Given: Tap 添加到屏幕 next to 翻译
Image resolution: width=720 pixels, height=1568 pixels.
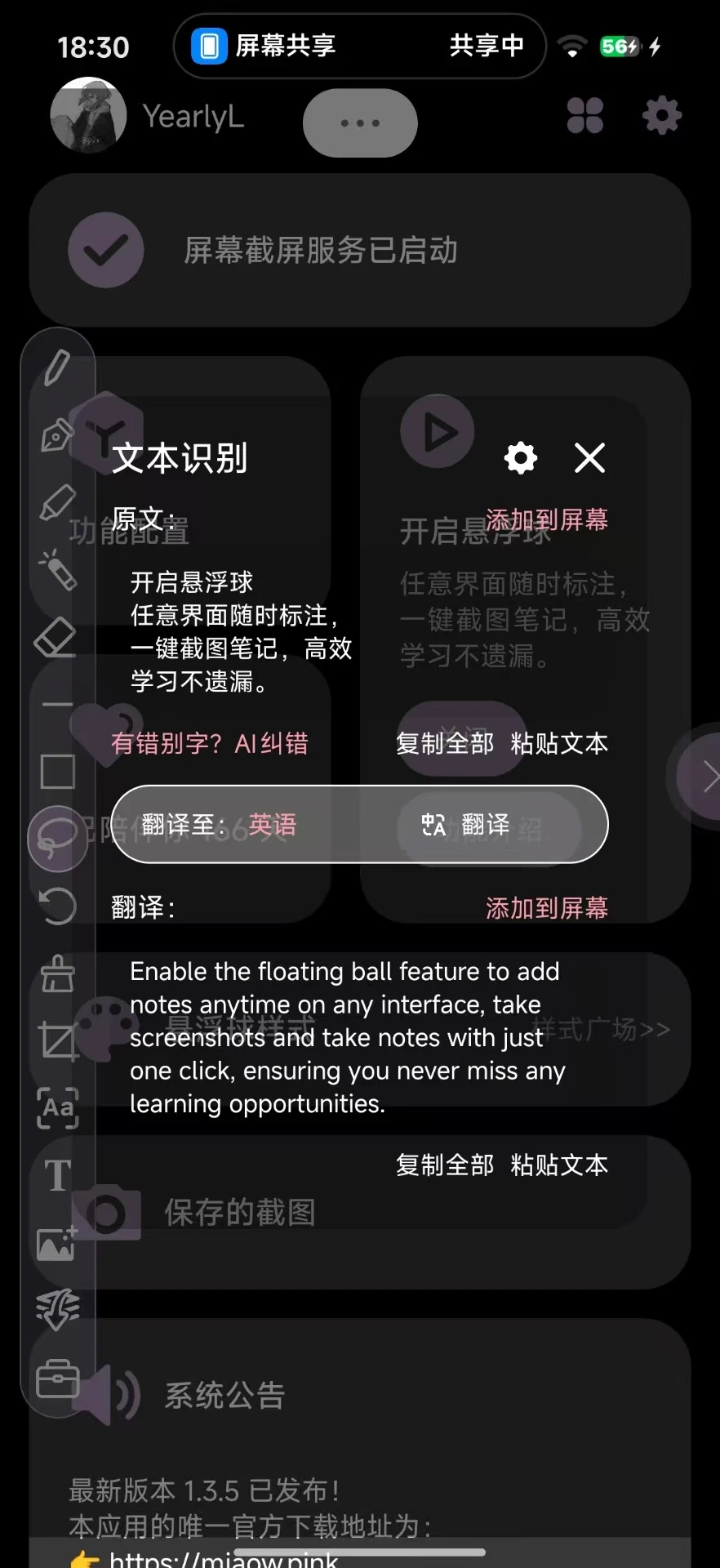Looking at the screenshot, I should tap(547, 907).
